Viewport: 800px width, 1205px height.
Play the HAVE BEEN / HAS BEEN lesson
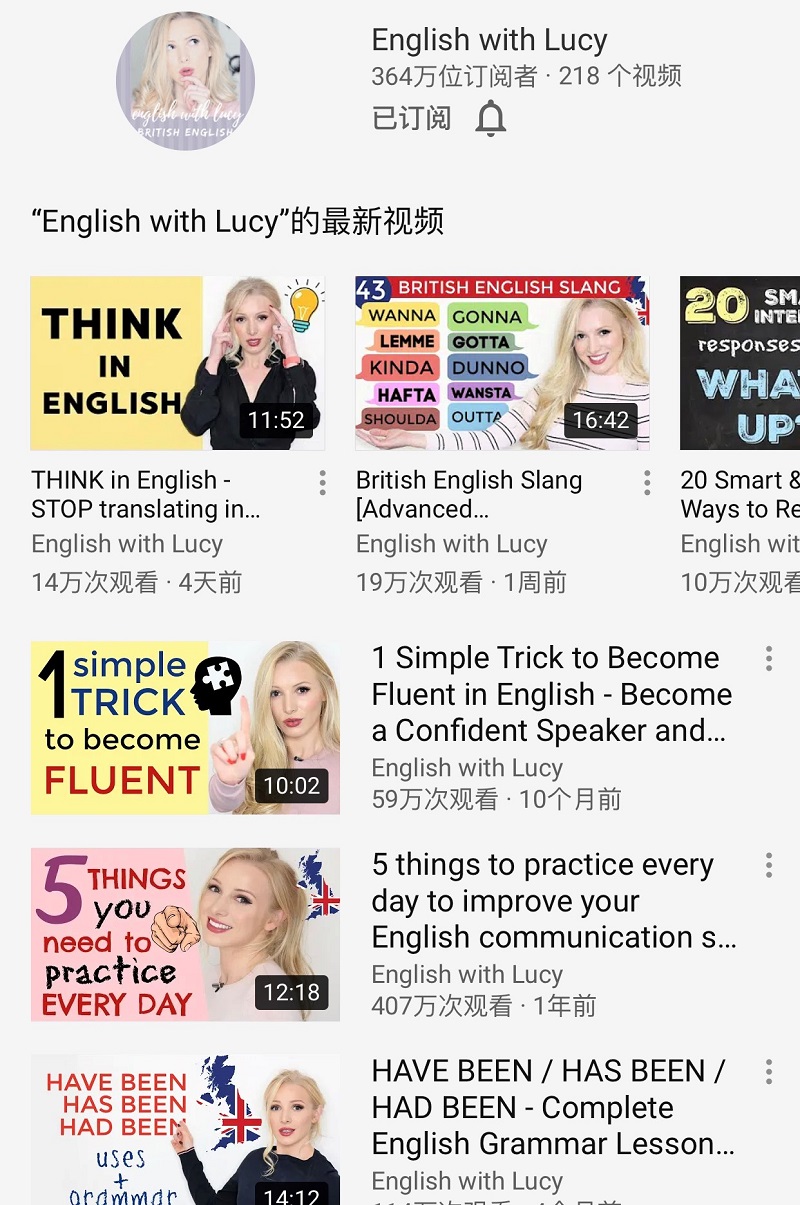(x=186, y=1130)
